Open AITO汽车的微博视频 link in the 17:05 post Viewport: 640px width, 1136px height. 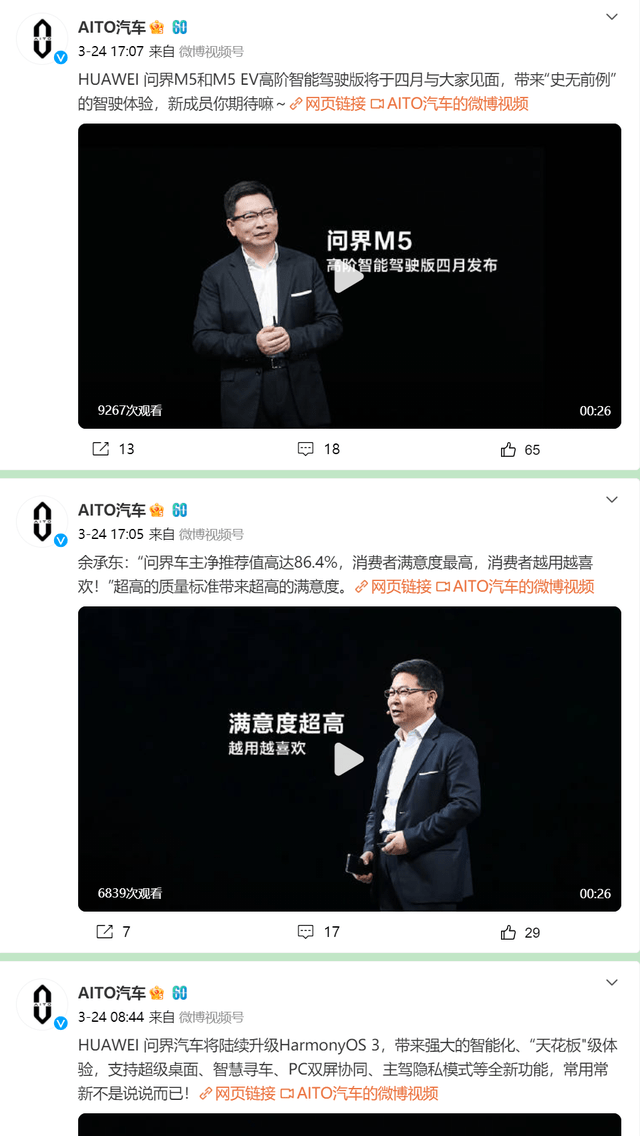click(x=515, y=587)
